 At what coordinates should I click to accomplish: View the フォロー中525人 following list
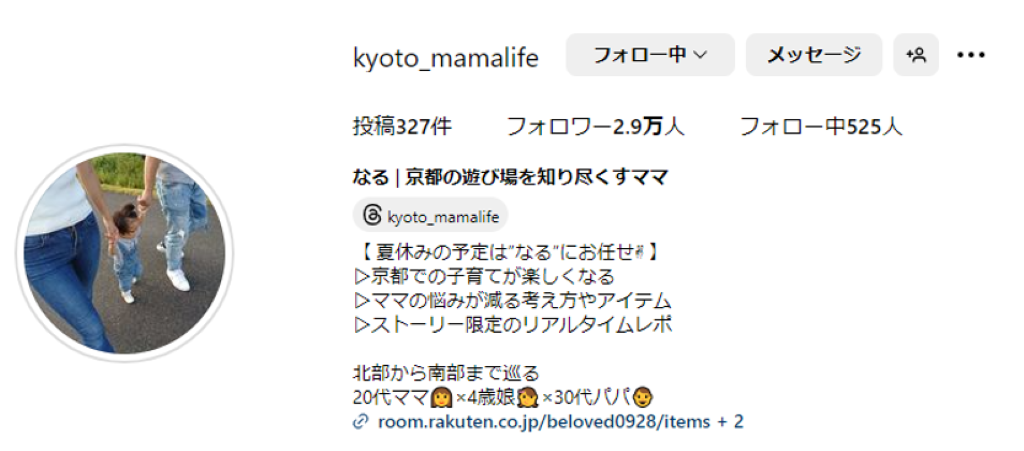point(820,127)
